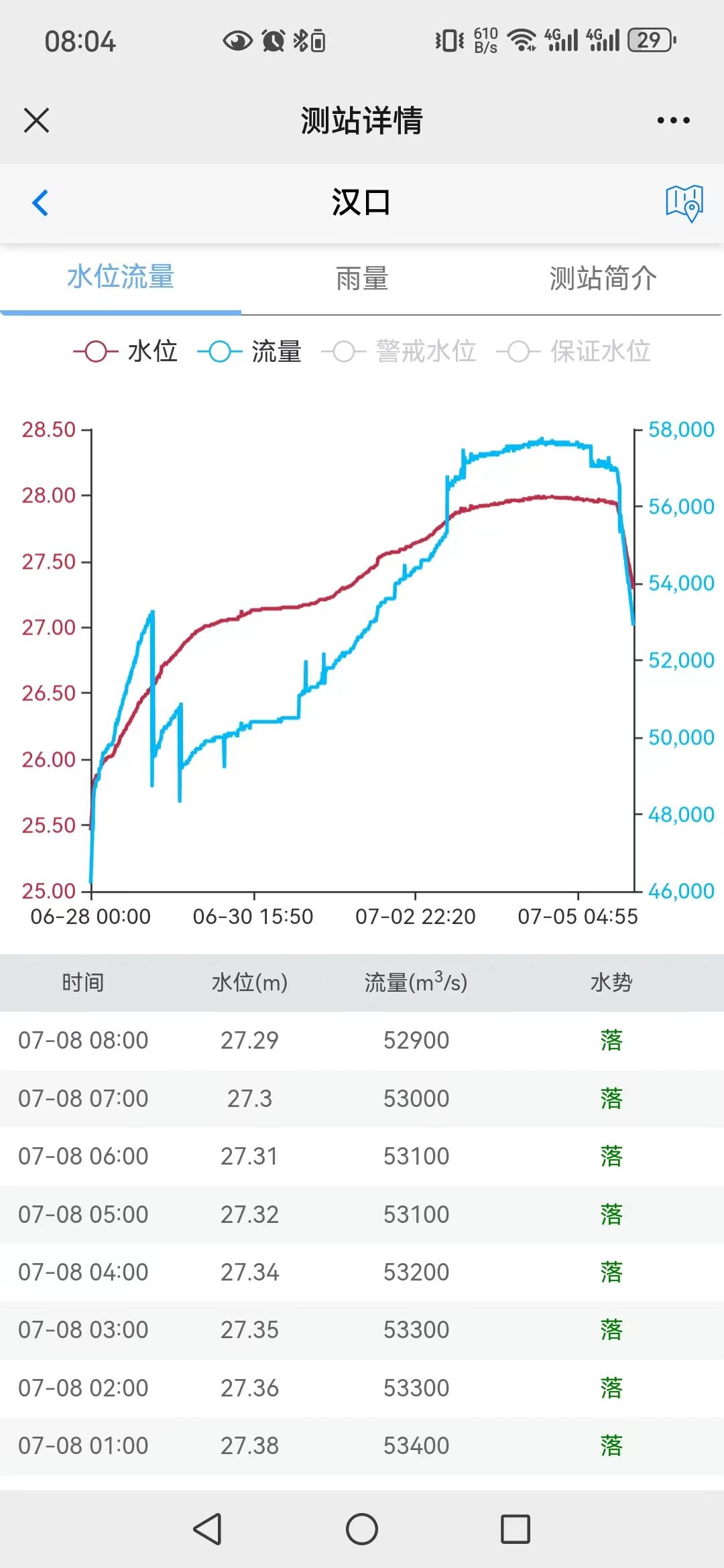Switch to the 水位流量 tab
Screen dimensions: 724x1568
121,277
